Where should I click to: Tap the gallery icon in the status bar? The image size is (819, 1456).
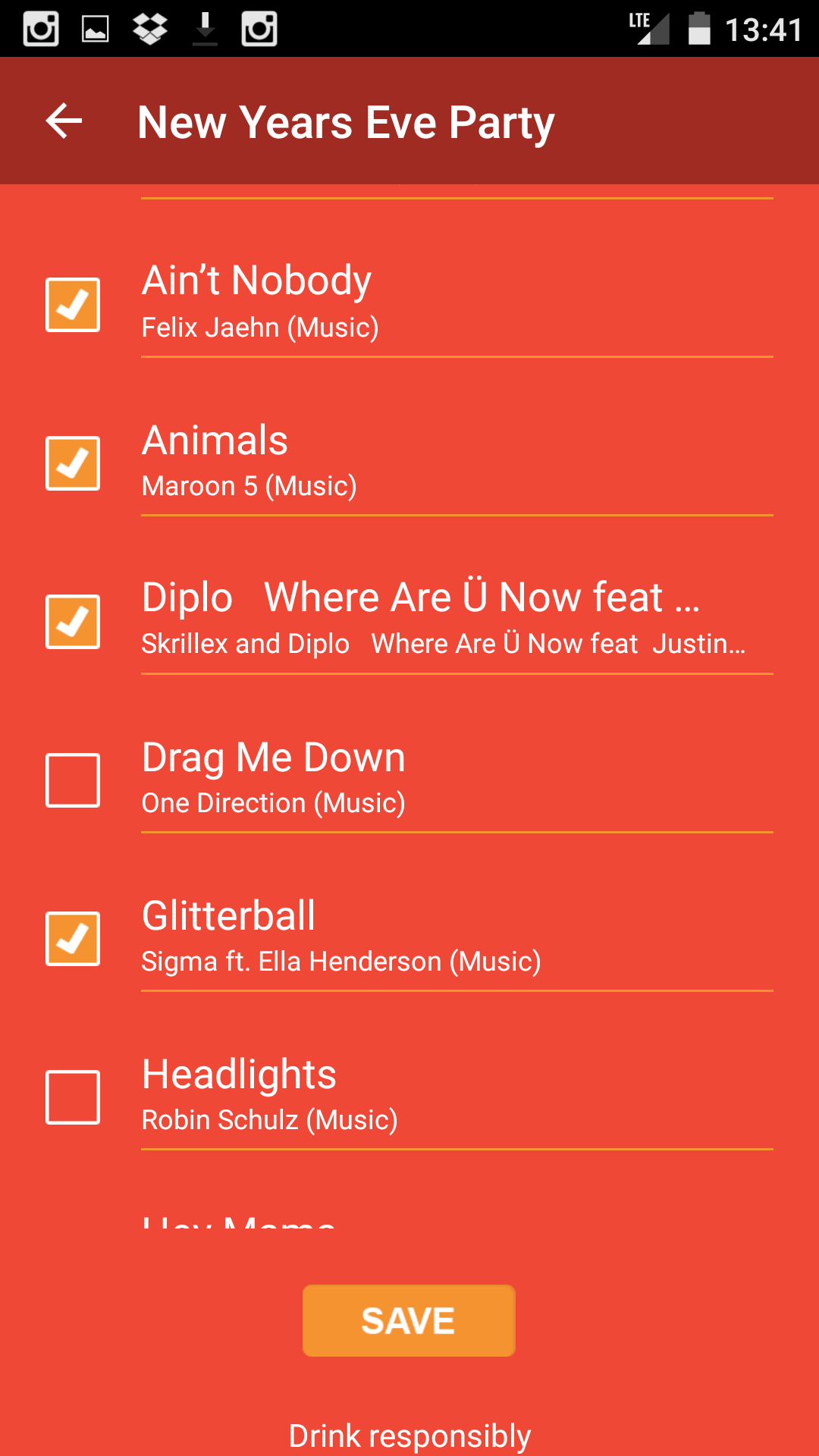tap(96, 29)
